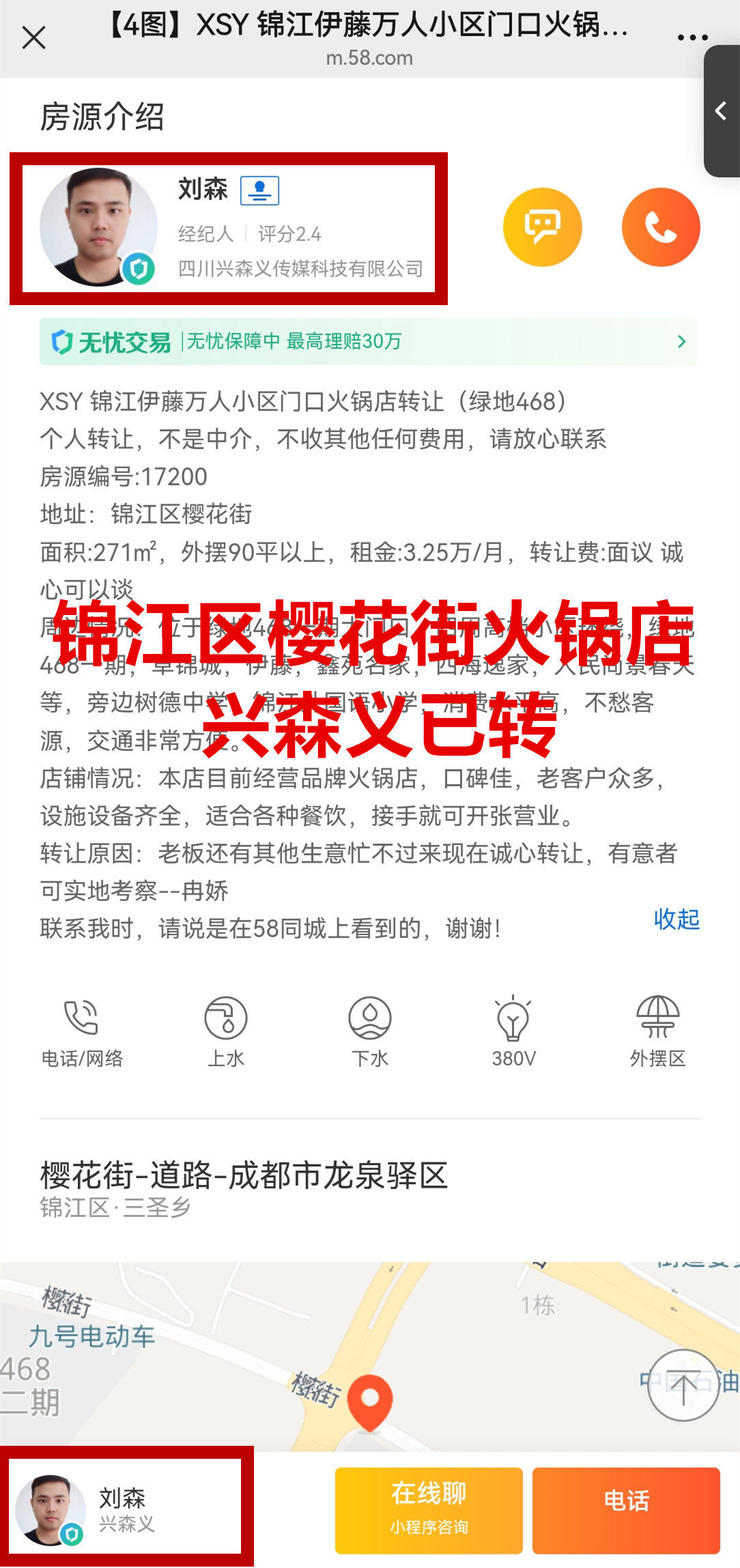This screenshot has height=1568, width=740.
Task: Start online chat with 在线聊 button
Action: click(x=429, y=1510)
